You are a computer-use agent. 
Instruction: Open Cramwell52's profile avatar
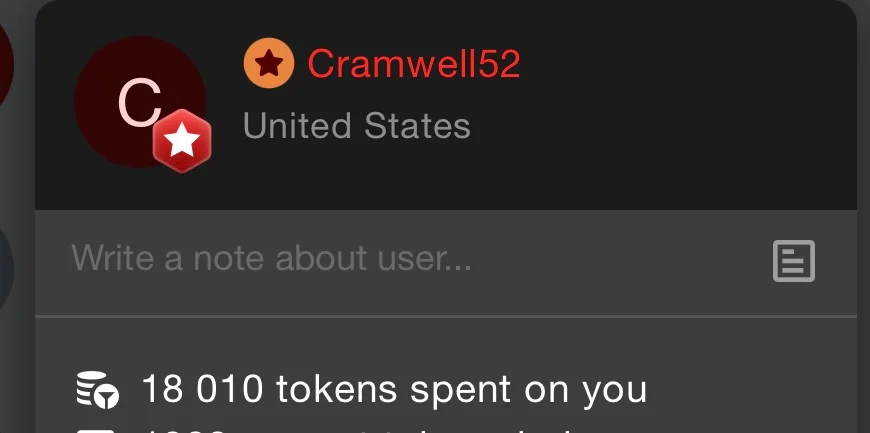[x=138, y=102]
